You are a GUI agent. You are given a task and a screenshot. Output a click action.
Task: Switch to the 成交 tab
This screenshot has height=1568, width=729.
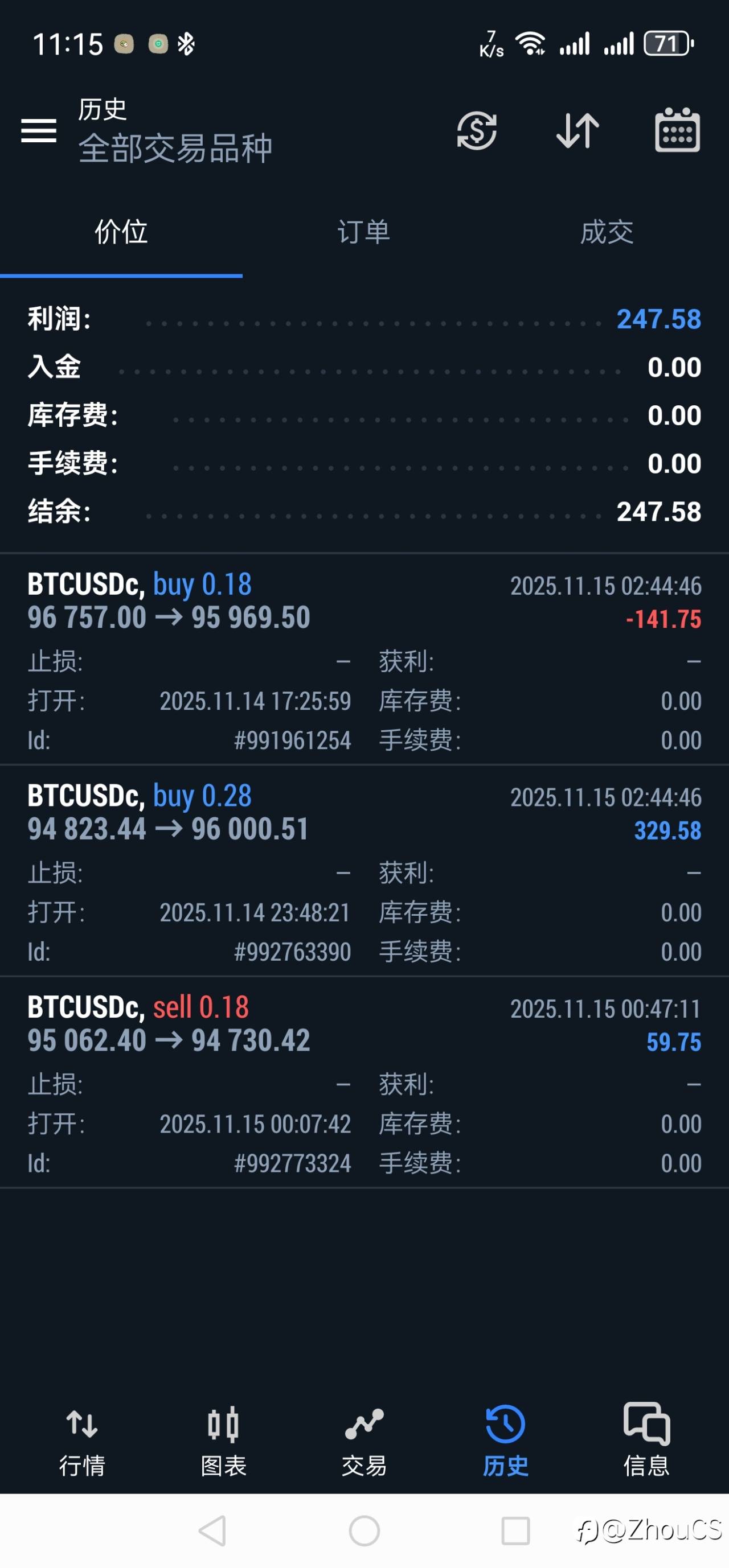point(607,233)
